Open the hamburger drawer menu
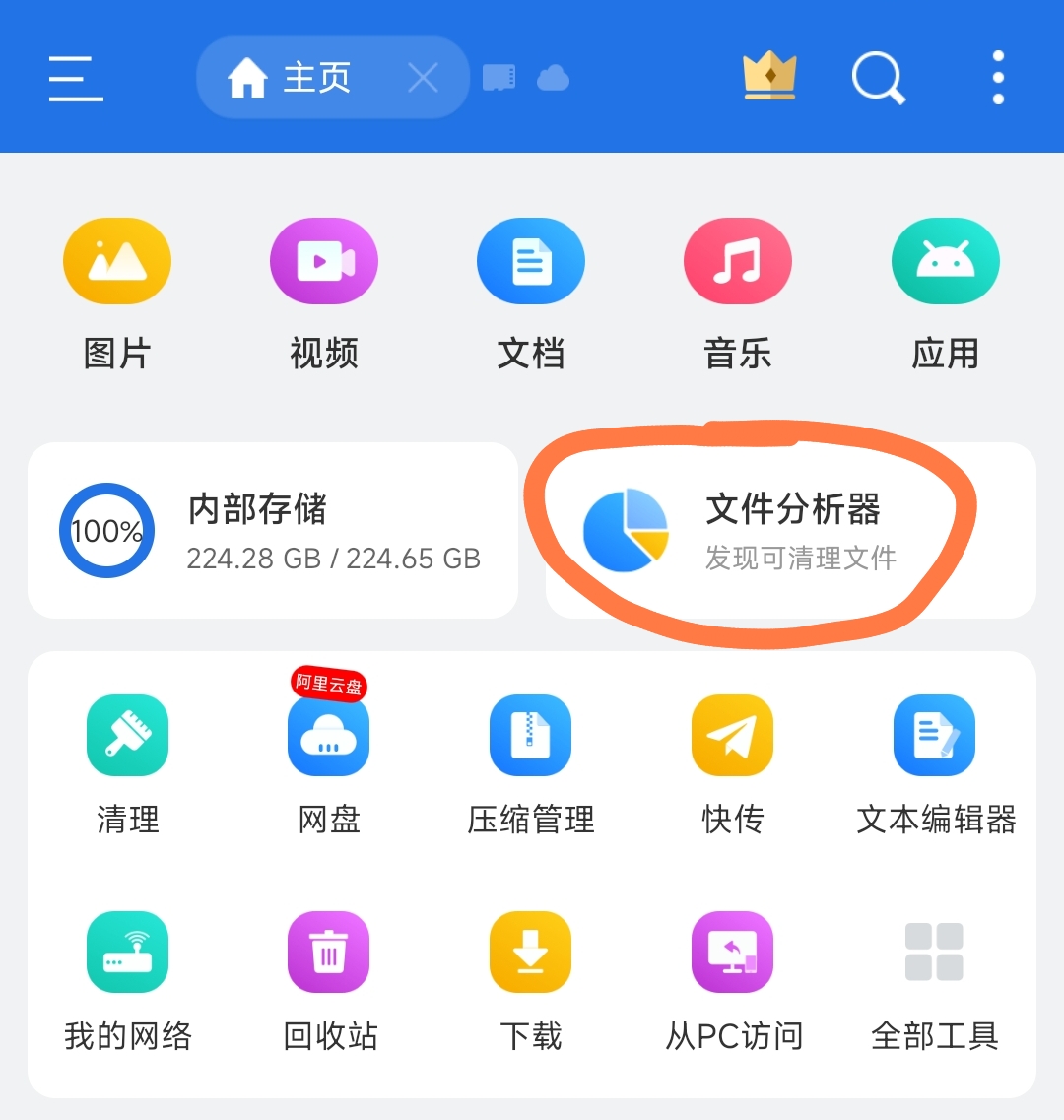 (x=76, y=78)
